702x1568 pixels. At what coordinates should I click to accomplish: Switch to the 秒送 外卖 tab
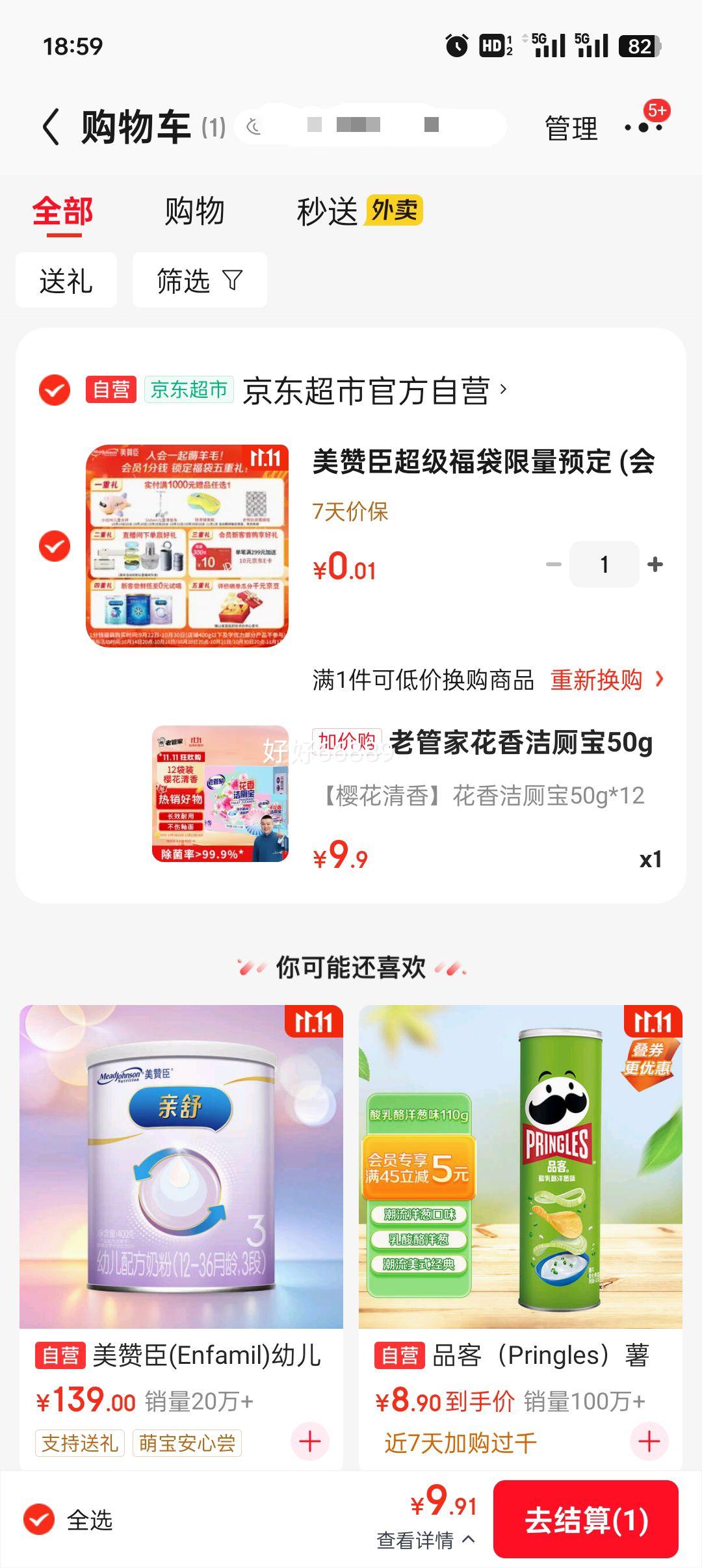[x=359, y=211]
